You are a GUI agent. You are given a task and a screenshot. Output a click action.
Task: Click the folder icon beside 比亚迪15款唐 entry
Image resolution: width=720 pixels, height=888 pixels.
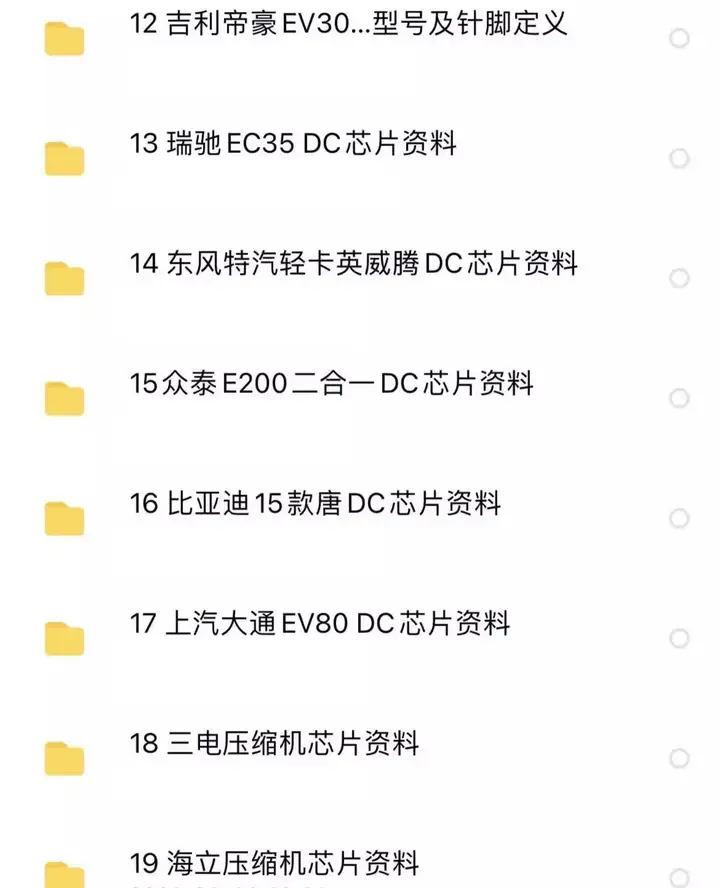64,516
